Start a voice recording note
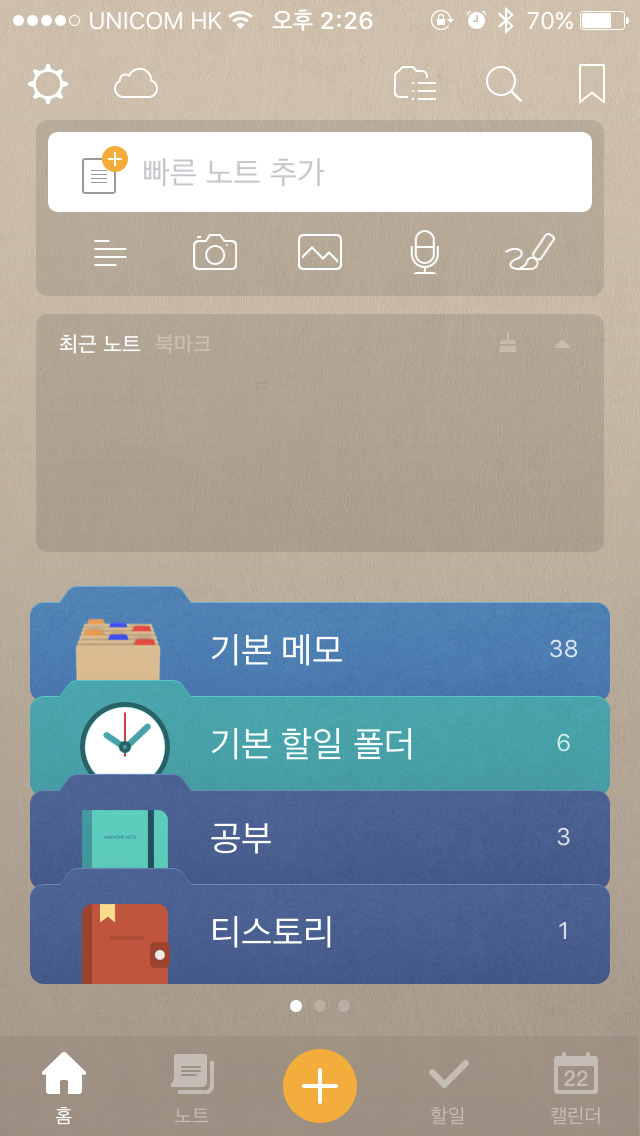Viewport: 640px width, 1136px height. pyautogui.click(x=424, y=253)
